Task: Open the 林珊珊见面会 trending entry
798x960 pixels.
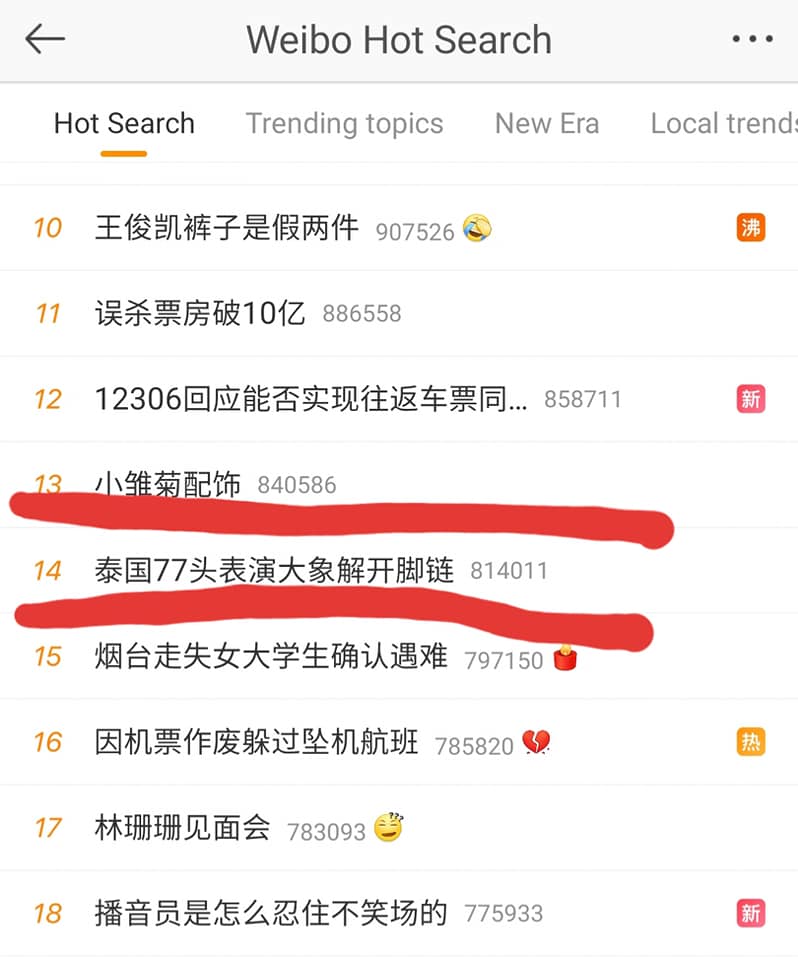Action: [x=182, y=829]
